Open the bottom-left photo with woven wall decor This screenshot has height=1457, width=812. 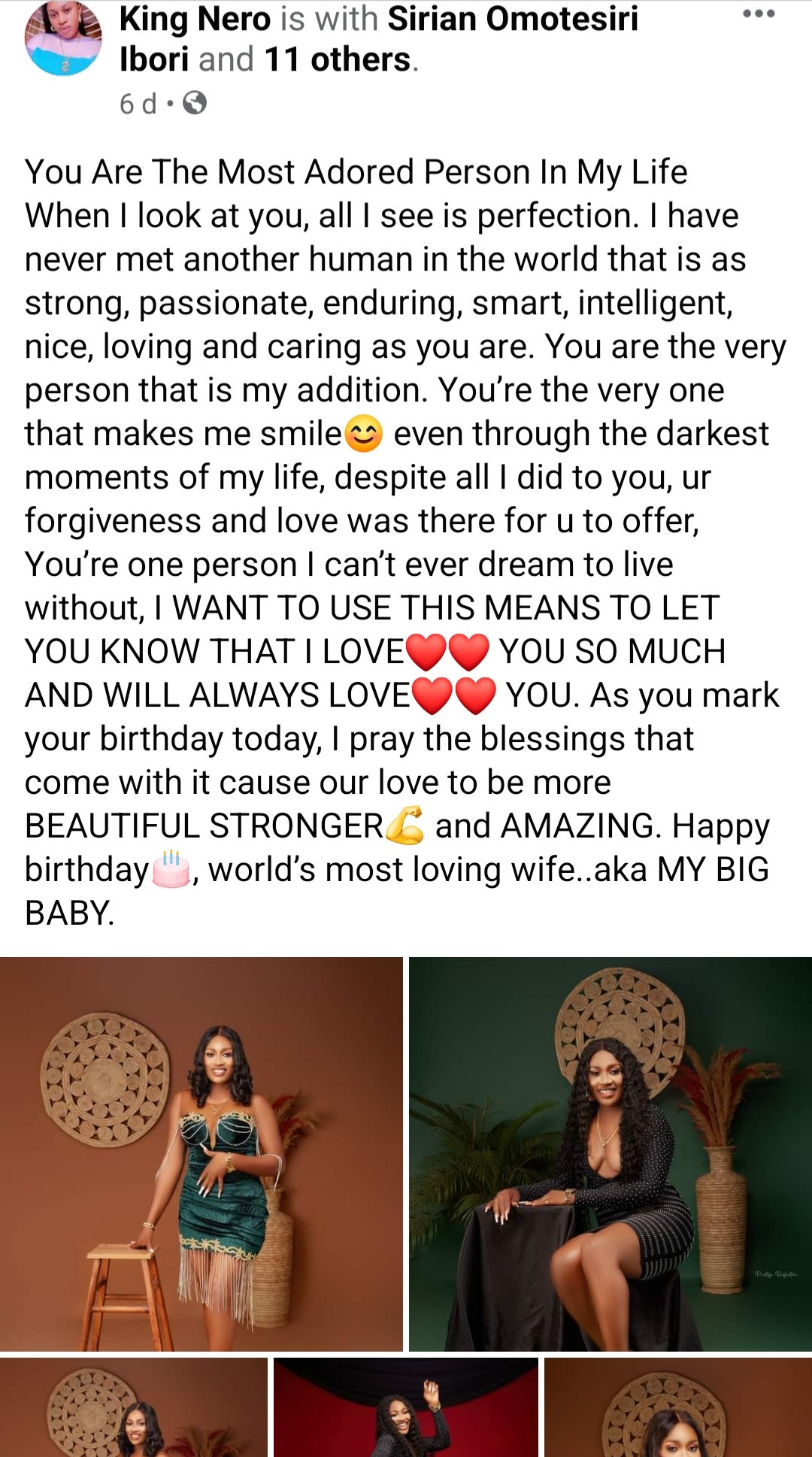click(133, 1407)
